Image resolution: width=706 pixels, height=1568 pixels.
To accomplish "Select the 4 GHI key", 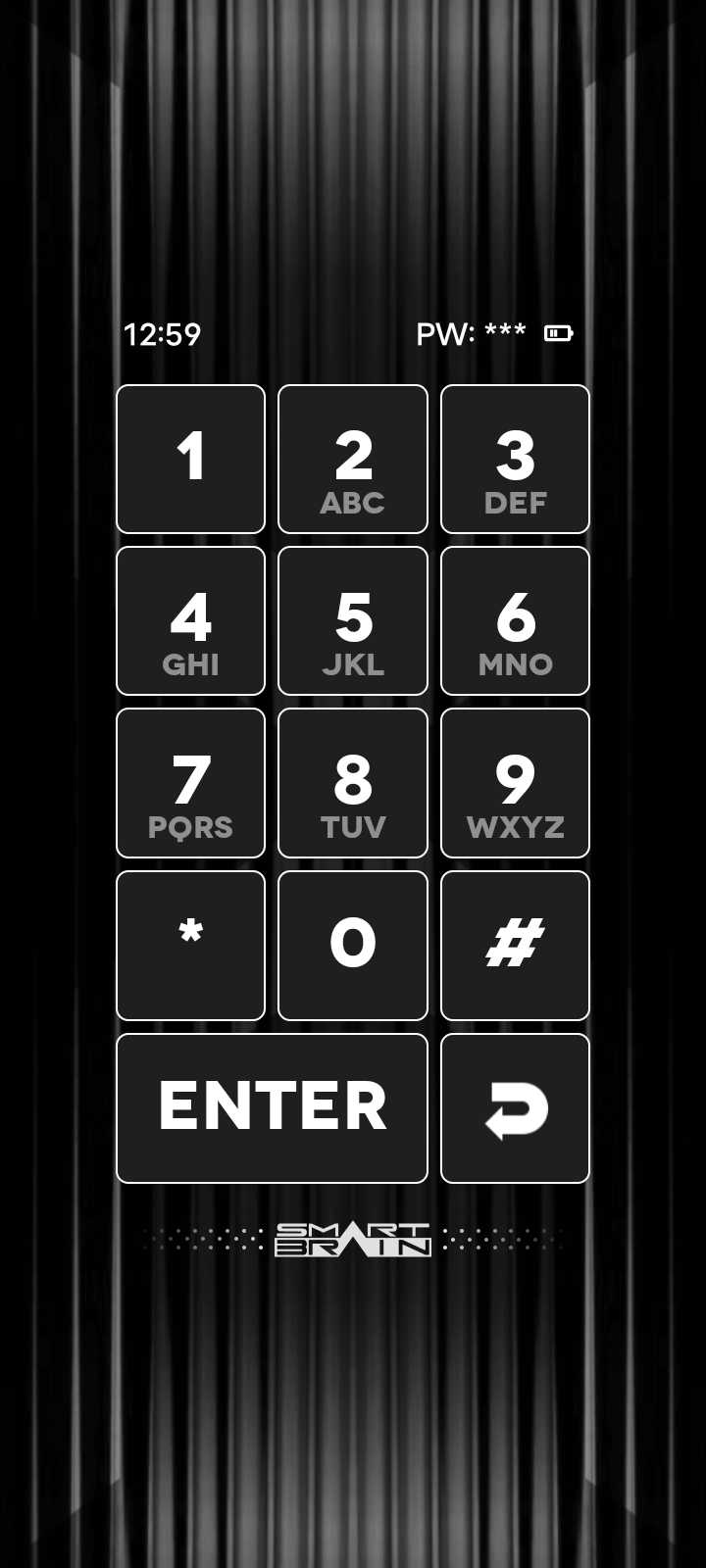I will coord(190,621).
